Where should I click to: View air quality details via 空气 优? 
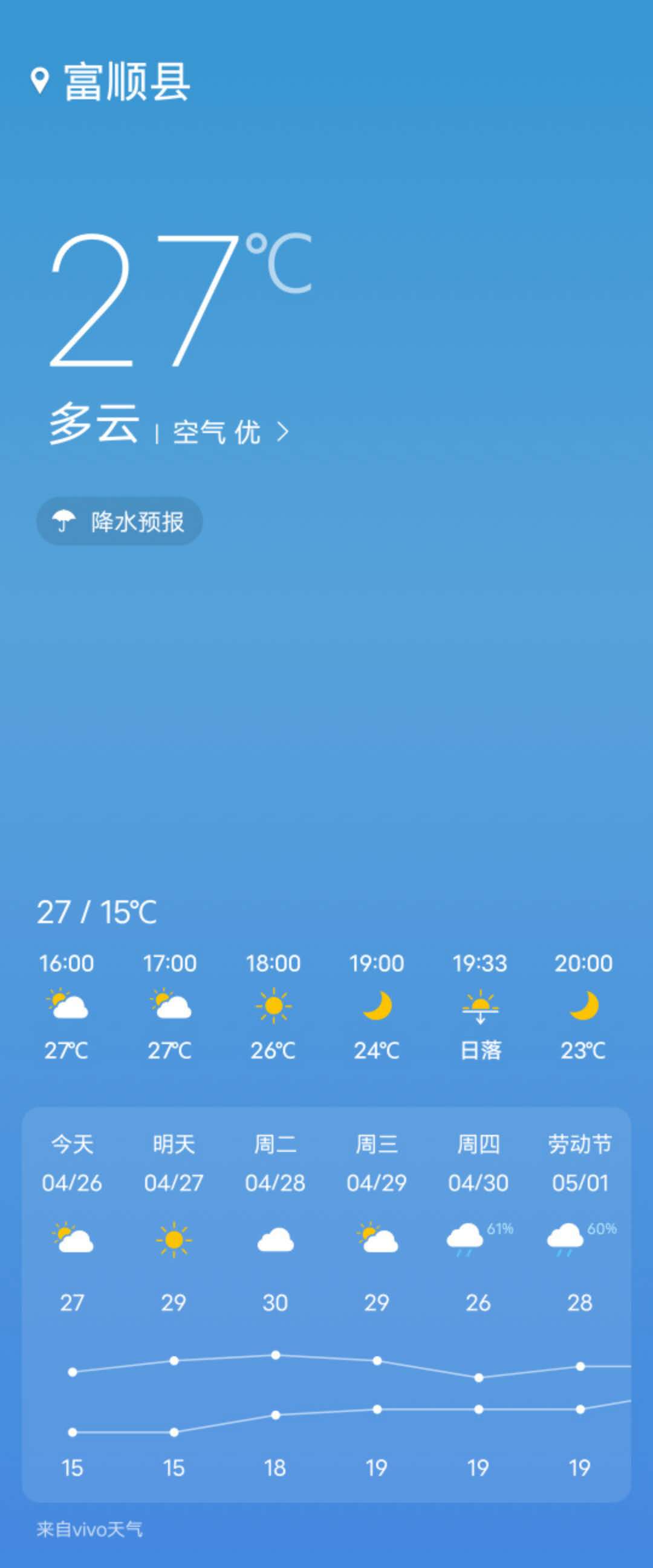tap(229, 432)
